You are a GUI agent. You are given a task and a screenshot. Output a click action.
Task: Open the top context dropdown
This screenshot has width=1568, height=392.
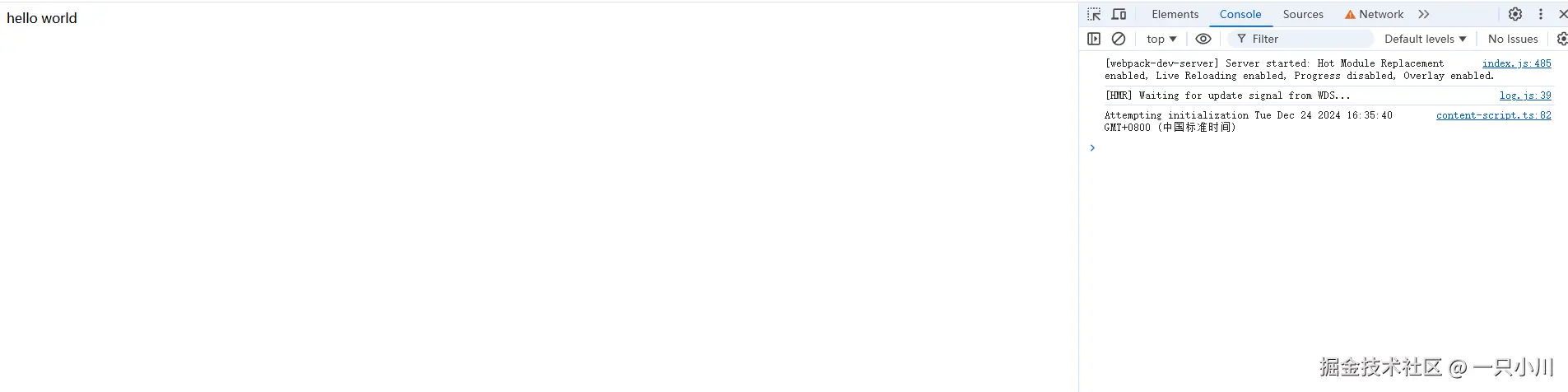pos(1161,39)
